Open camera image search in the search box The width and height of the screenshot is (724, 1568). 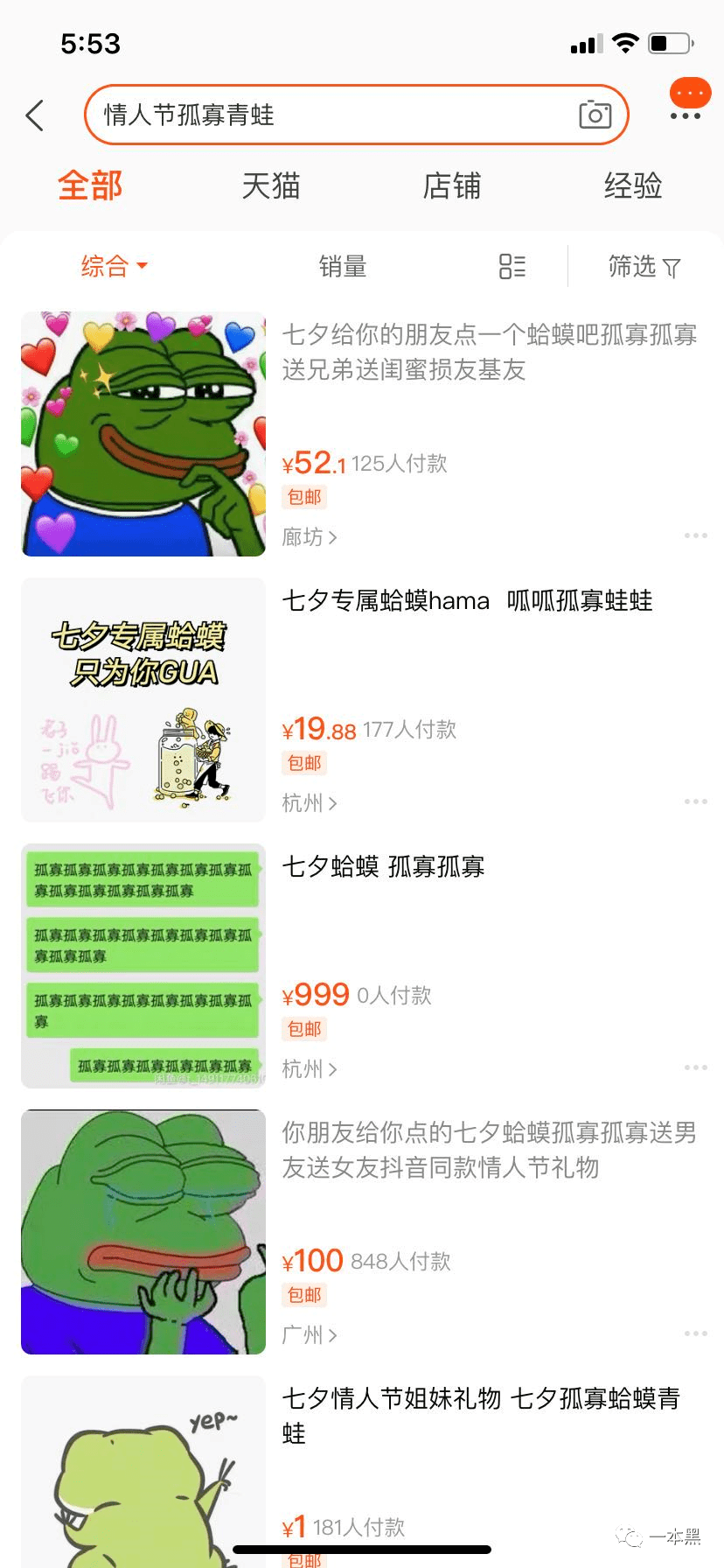[595, 115]
